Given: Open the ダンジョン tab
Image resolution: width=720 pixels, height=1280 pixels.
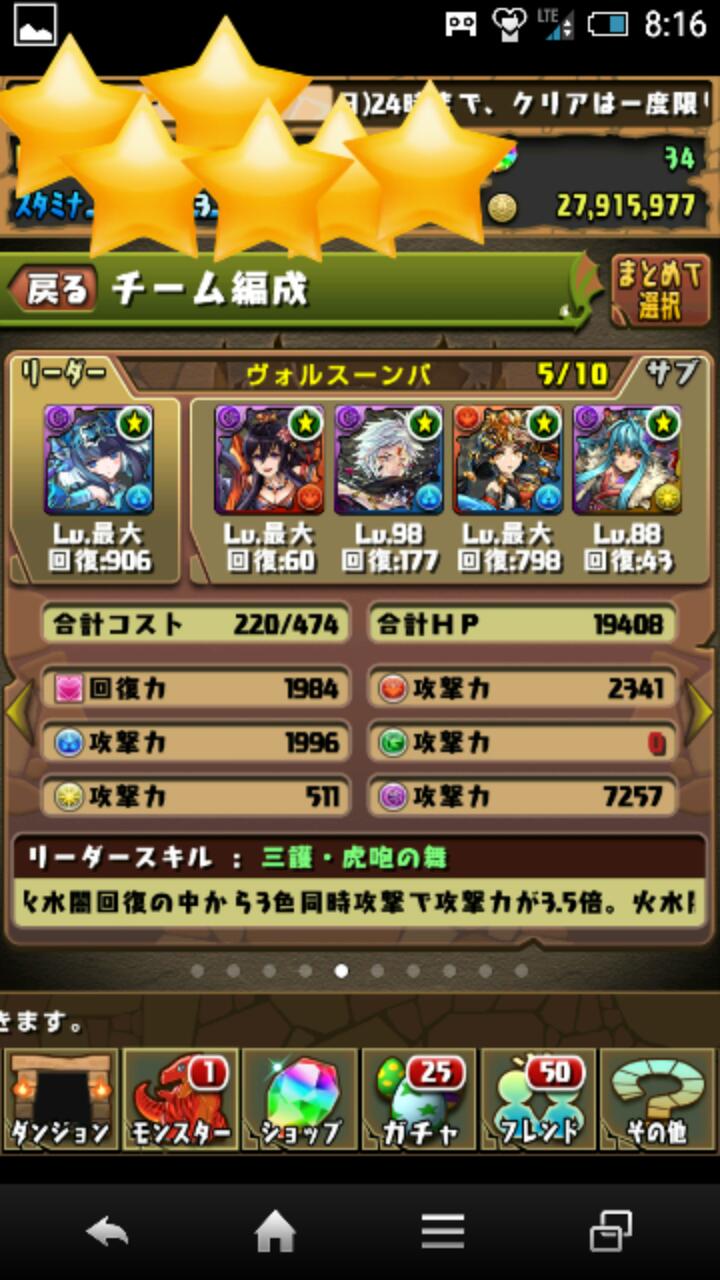Looking at the screenshot, I should (60, 1099).
